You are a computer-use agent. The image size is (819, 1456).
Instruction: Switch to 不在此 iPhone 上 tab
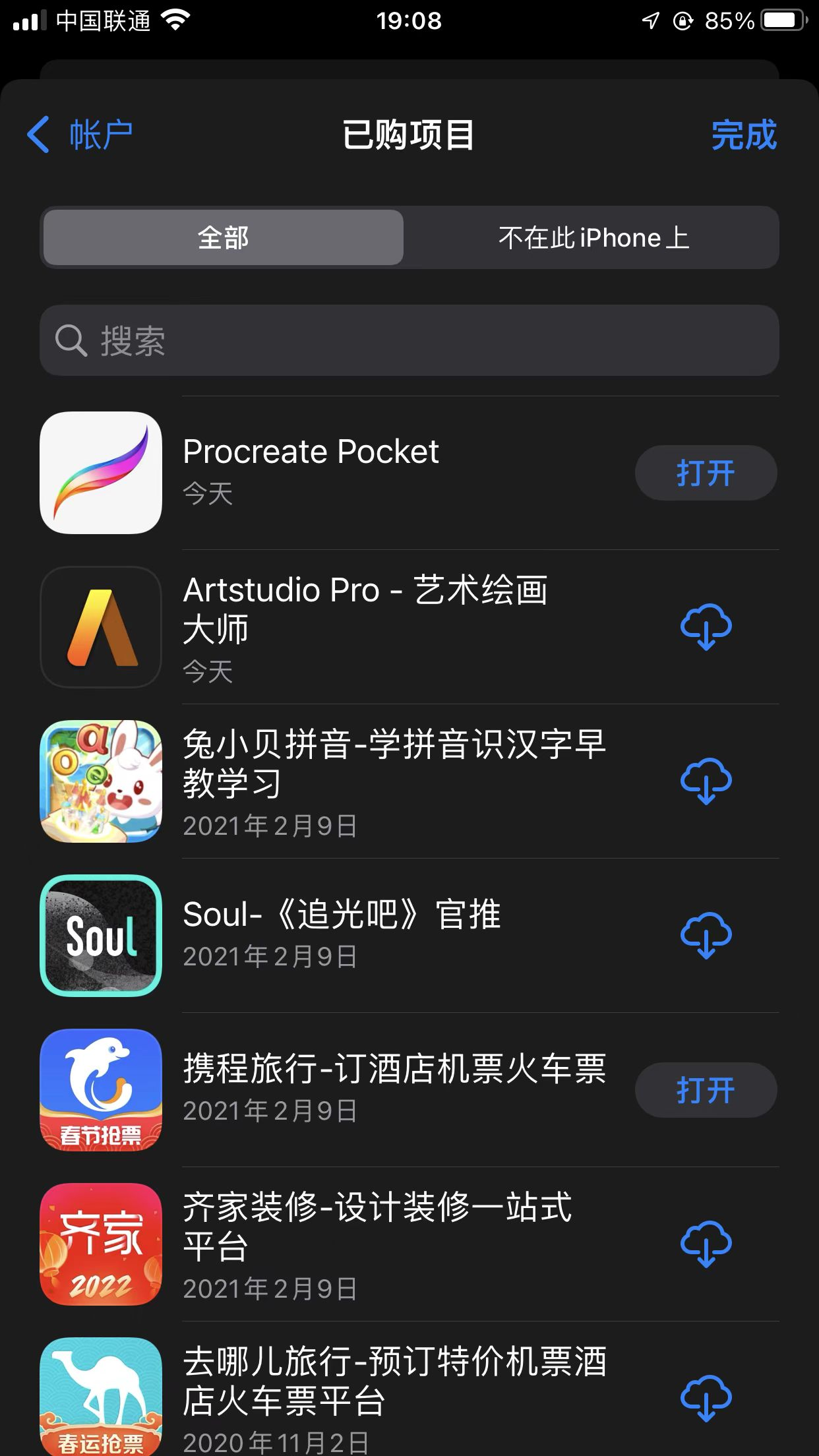click(x=593, y=237)
